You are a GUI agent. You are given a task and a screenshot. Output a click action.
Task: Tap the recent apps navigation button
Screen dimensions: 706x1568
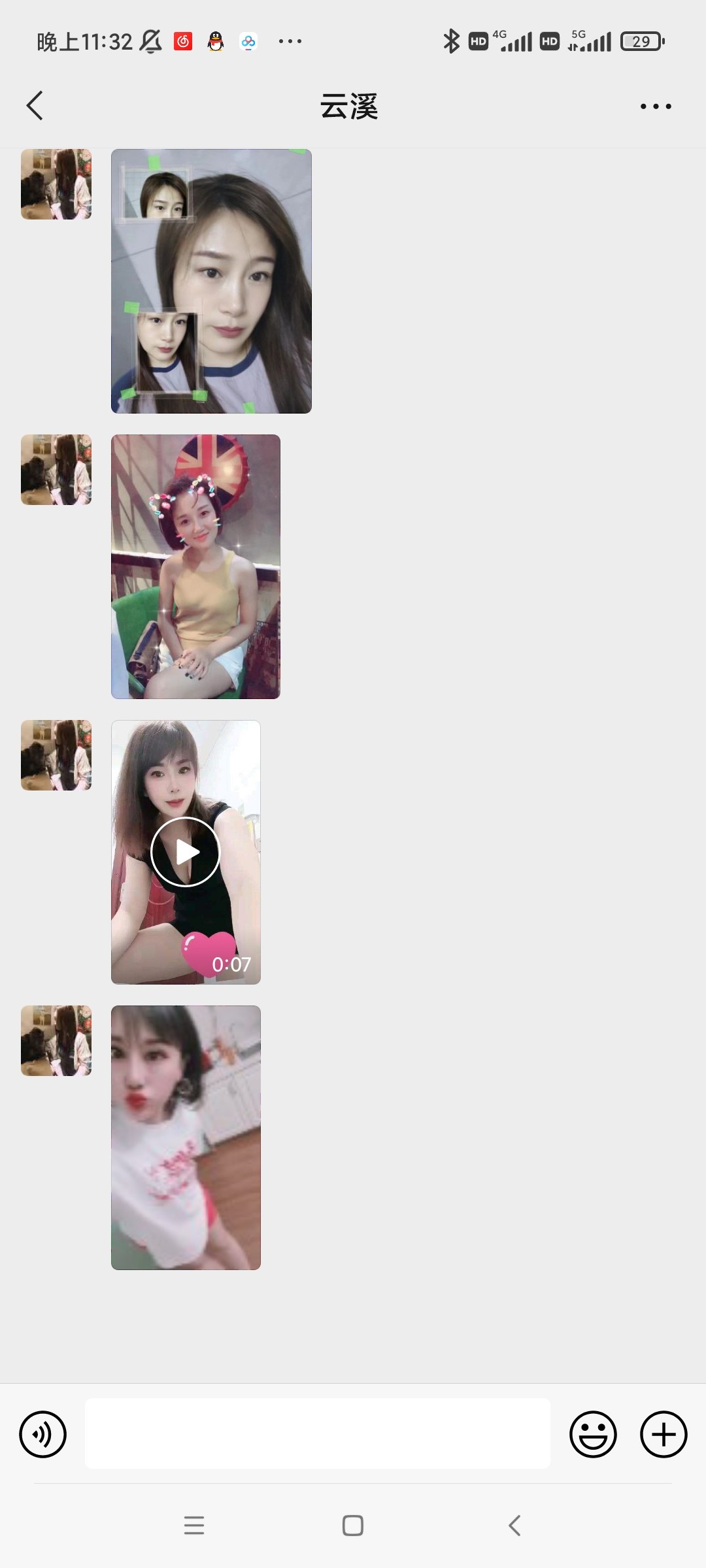point(194,1526)
